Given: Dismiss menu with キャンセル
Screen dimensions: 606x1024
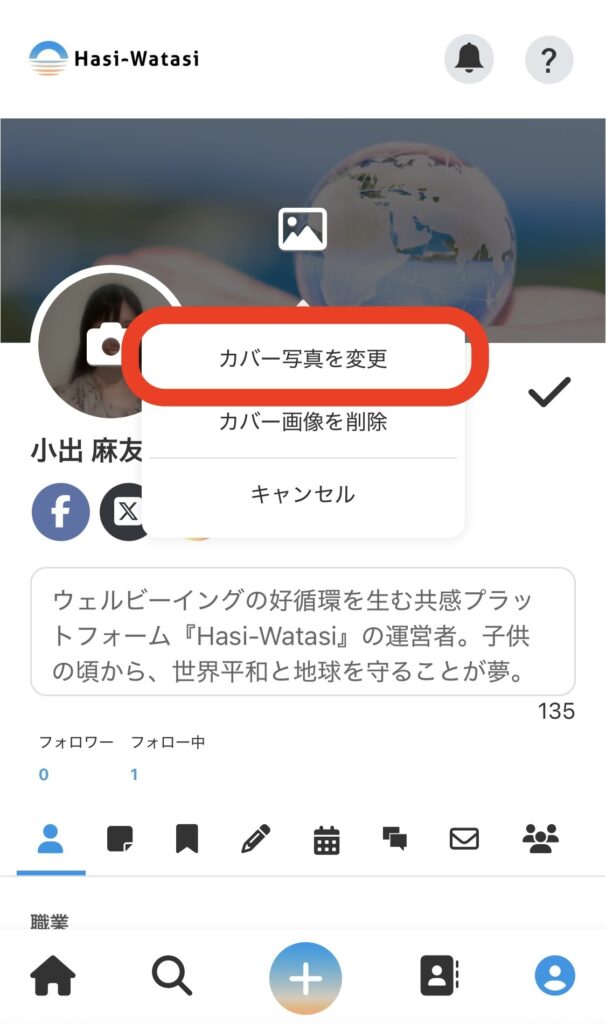Looking at the screenshot, I should [x=303, y=494].
